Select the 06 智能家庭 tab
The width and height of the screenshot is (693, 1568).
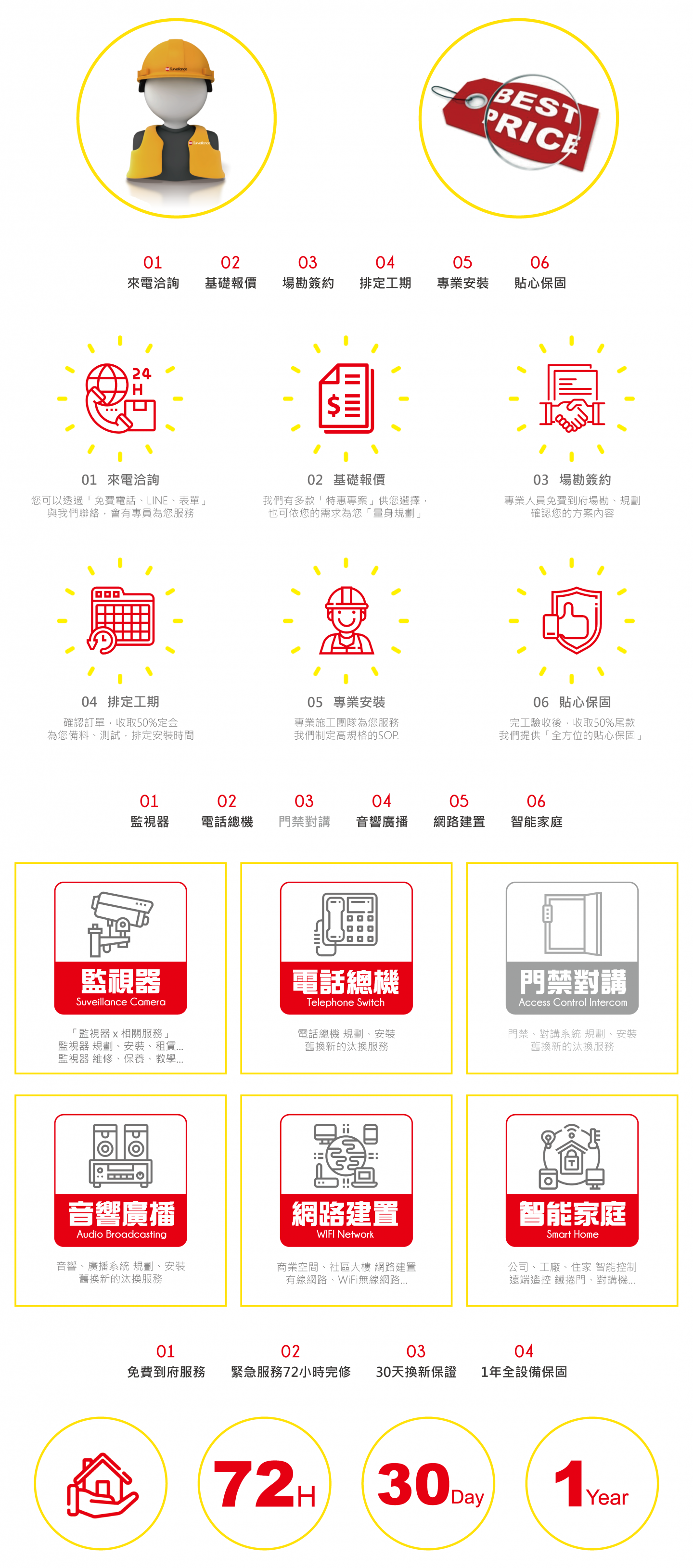[536, 811]
